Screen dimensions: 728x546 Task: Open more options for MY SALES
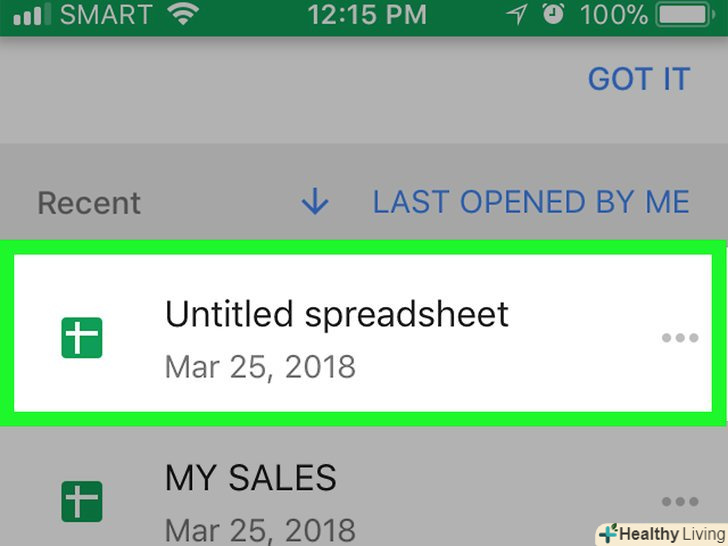tap(680, 501)
